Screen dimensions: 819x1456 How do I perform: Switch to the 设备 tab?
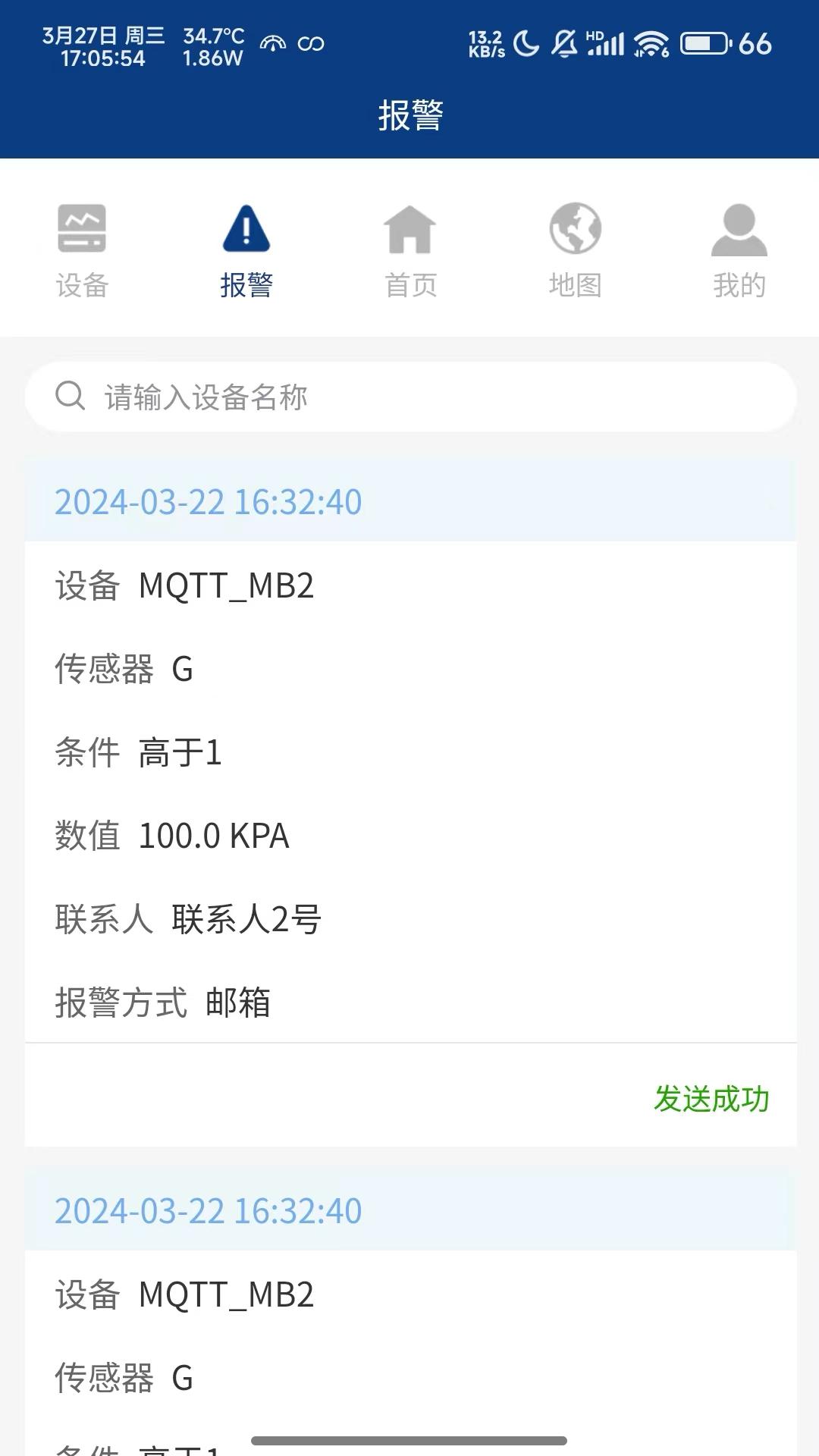(82, 250)
